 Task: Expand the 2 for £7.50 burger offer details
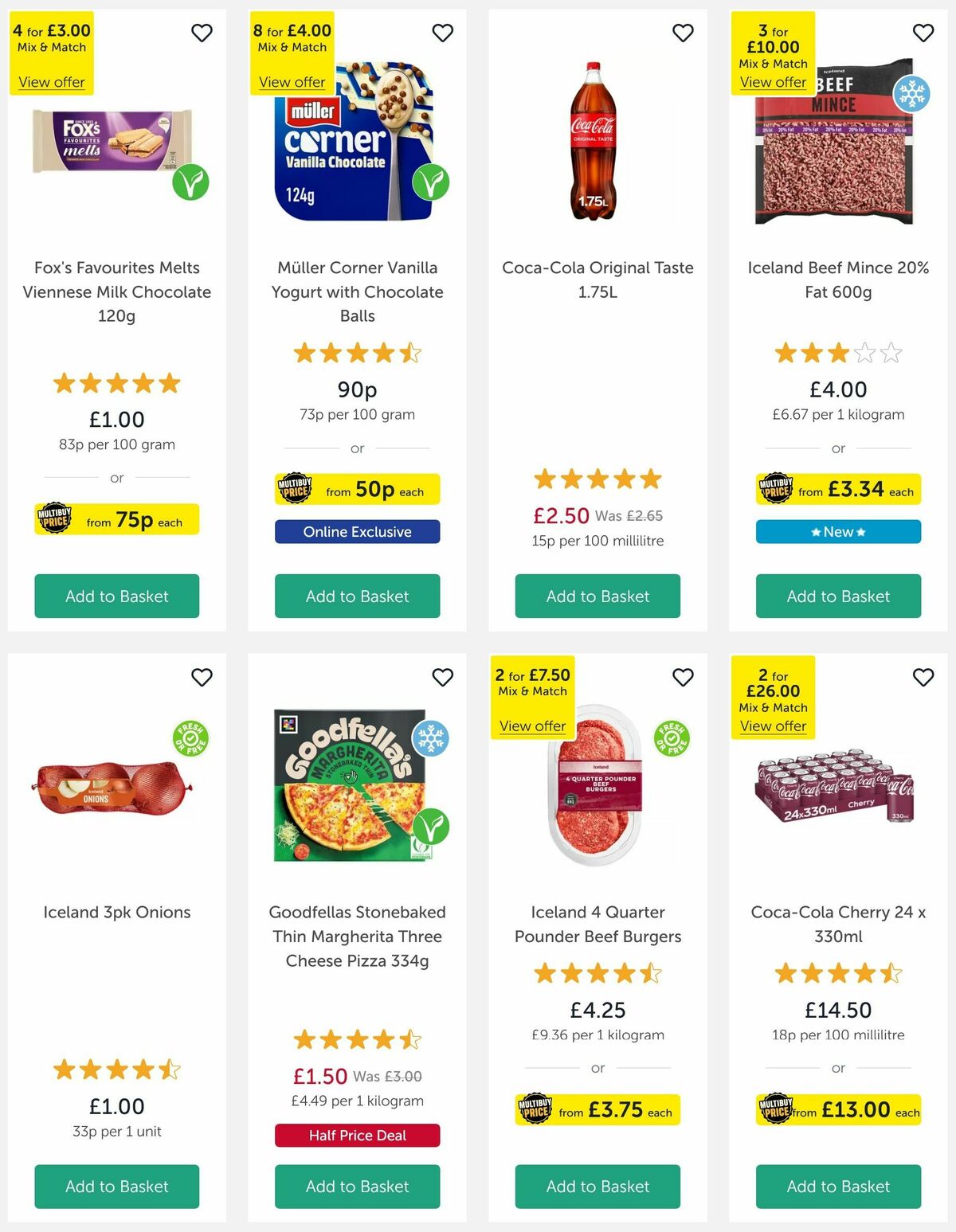[532, 726]
